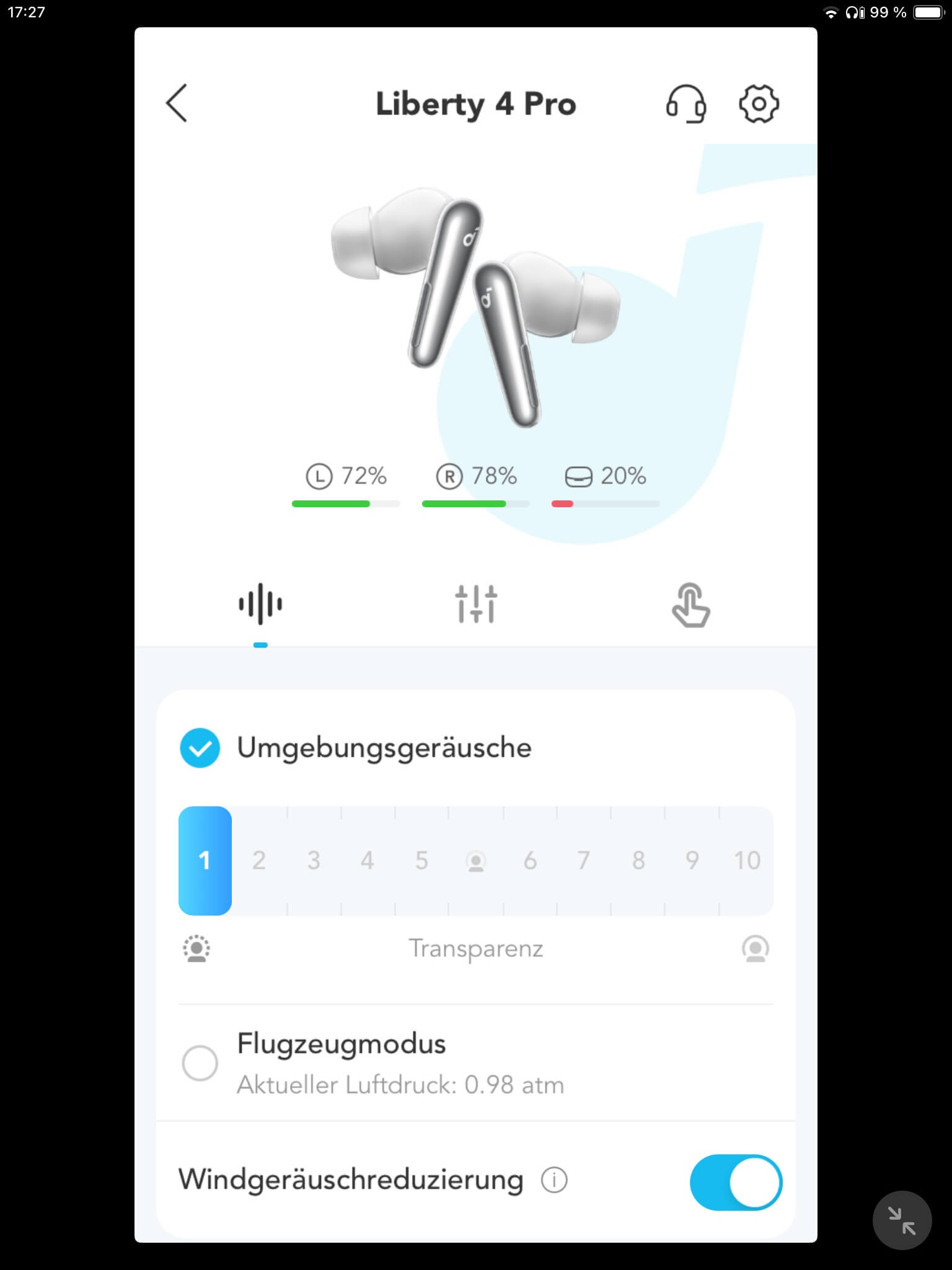This screenshot has width=952, height=1270.
Task: Go back with the back arrow
Action: (x=177, y=104)
